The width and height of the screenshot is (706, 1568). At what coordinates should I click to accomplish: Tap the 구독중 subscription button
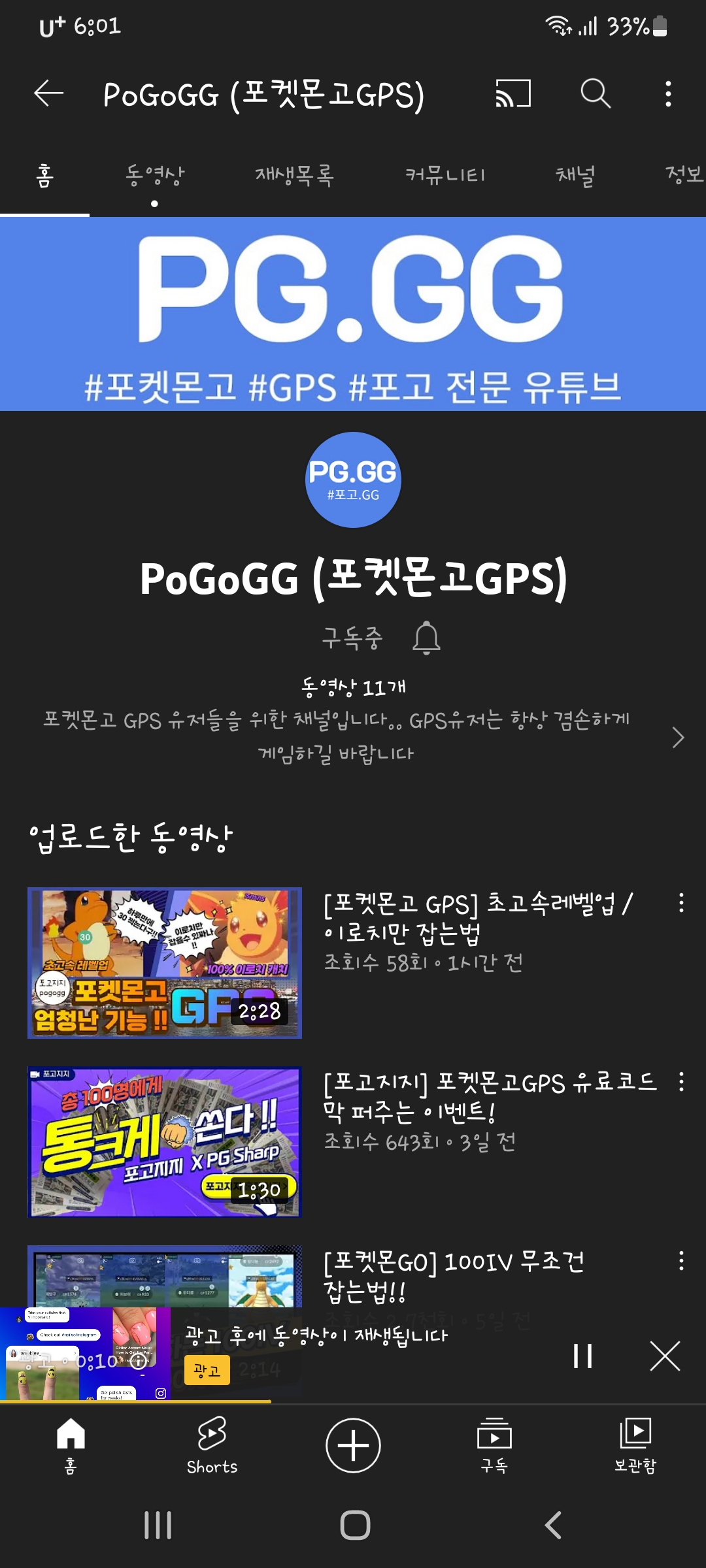352,638
